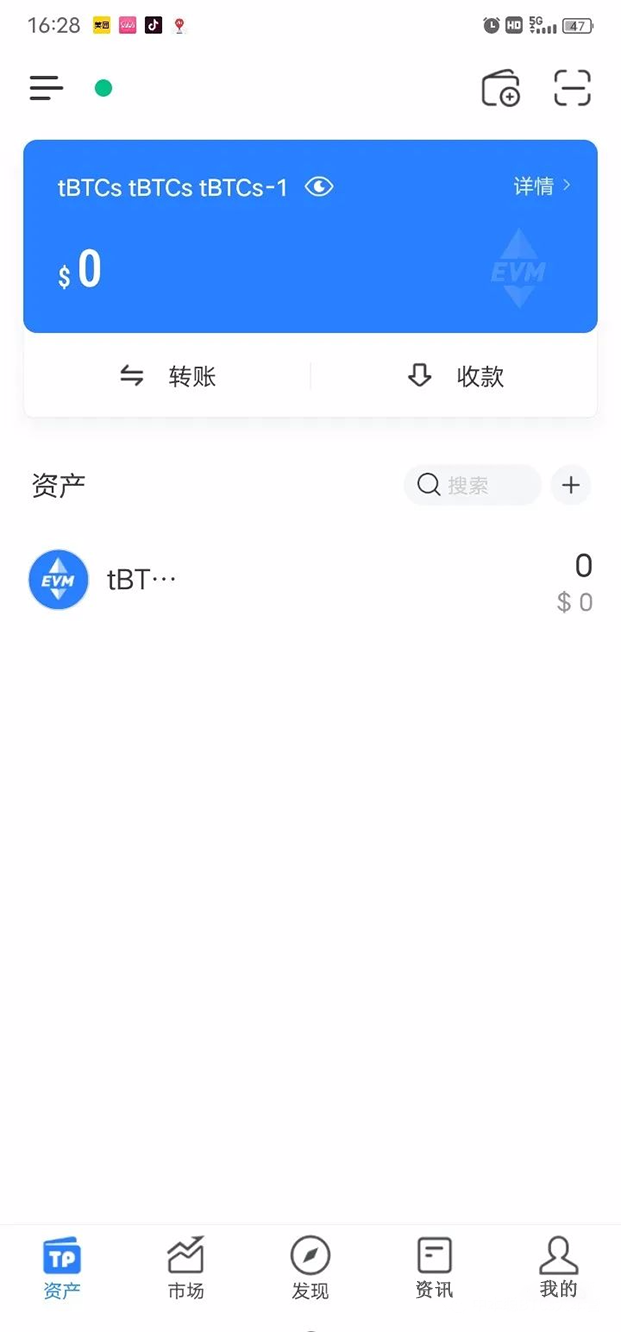Tap the 搜索 asset search box
The width and height of the screenshot is (621, 1332).
[x=472, y=485]
